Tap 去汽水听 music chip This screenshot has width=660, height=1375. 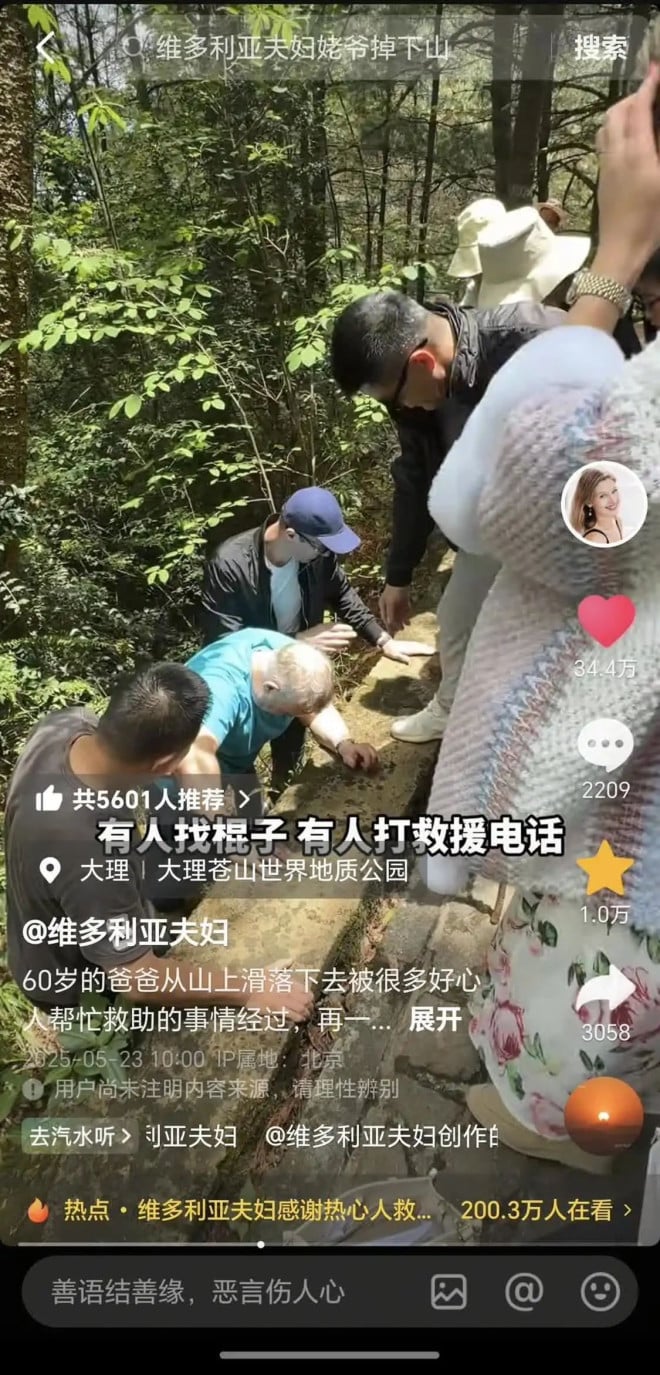[79, 1136]
